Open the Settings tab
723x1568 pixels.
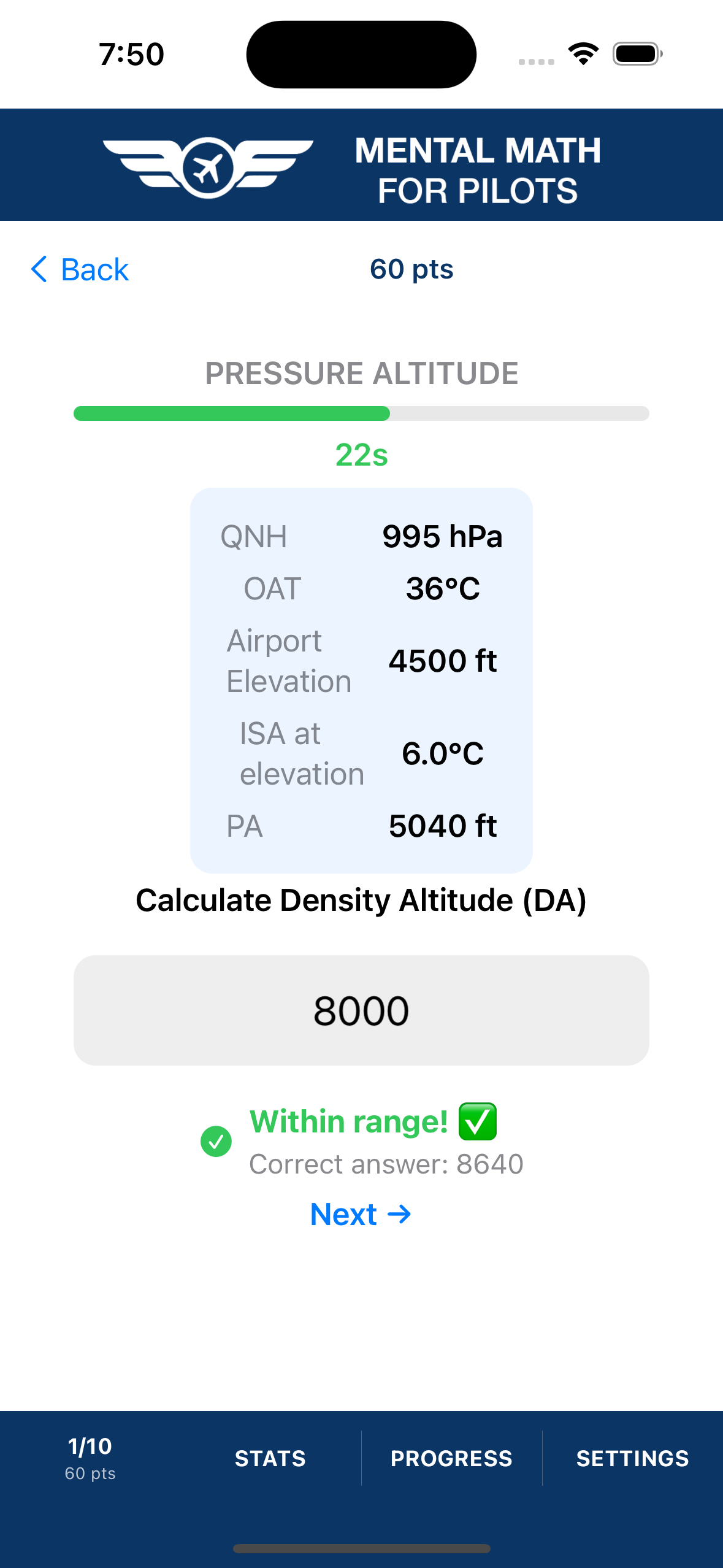(632, 1458)
